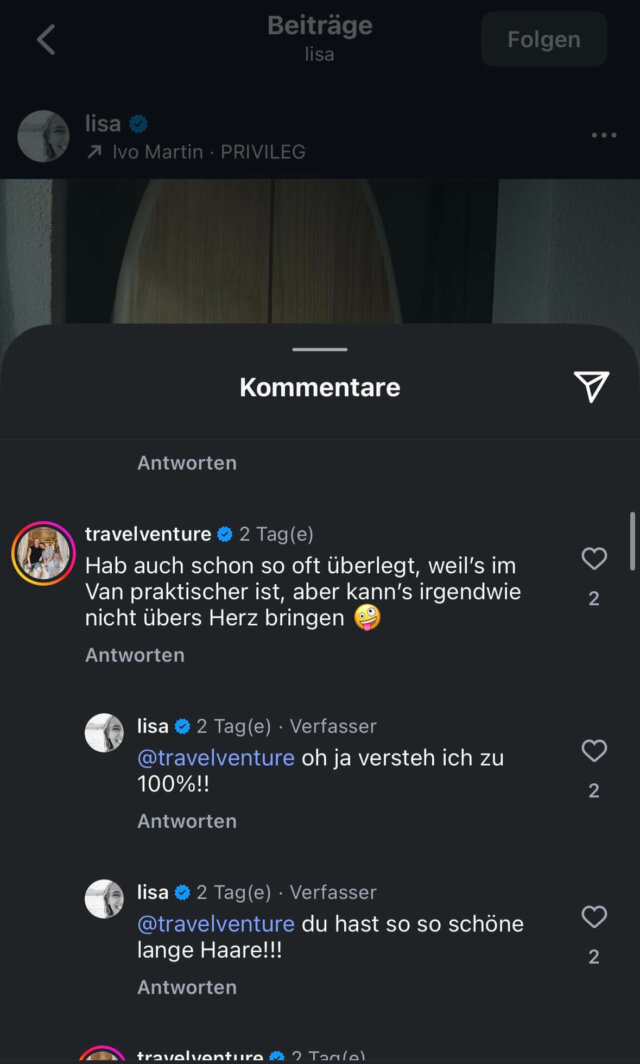Go back with the arrow
The width and height of the screenshot is (640, 1064).
[46, 40]
